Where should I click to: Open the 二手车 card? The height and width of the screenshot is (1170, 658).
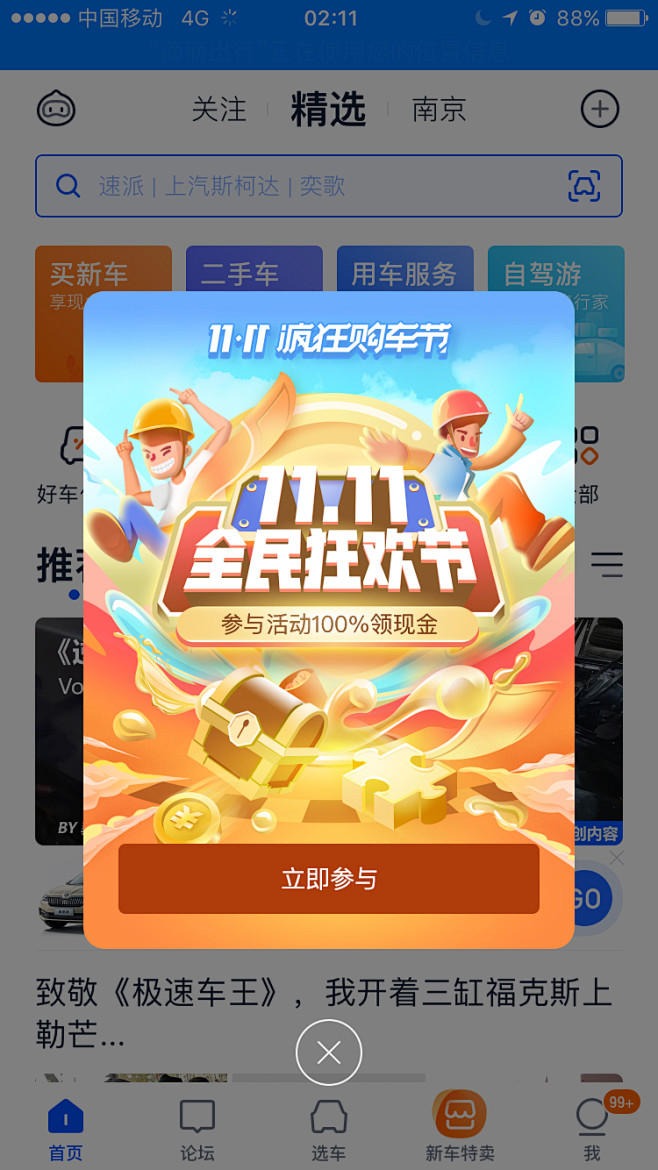point(254,270)
